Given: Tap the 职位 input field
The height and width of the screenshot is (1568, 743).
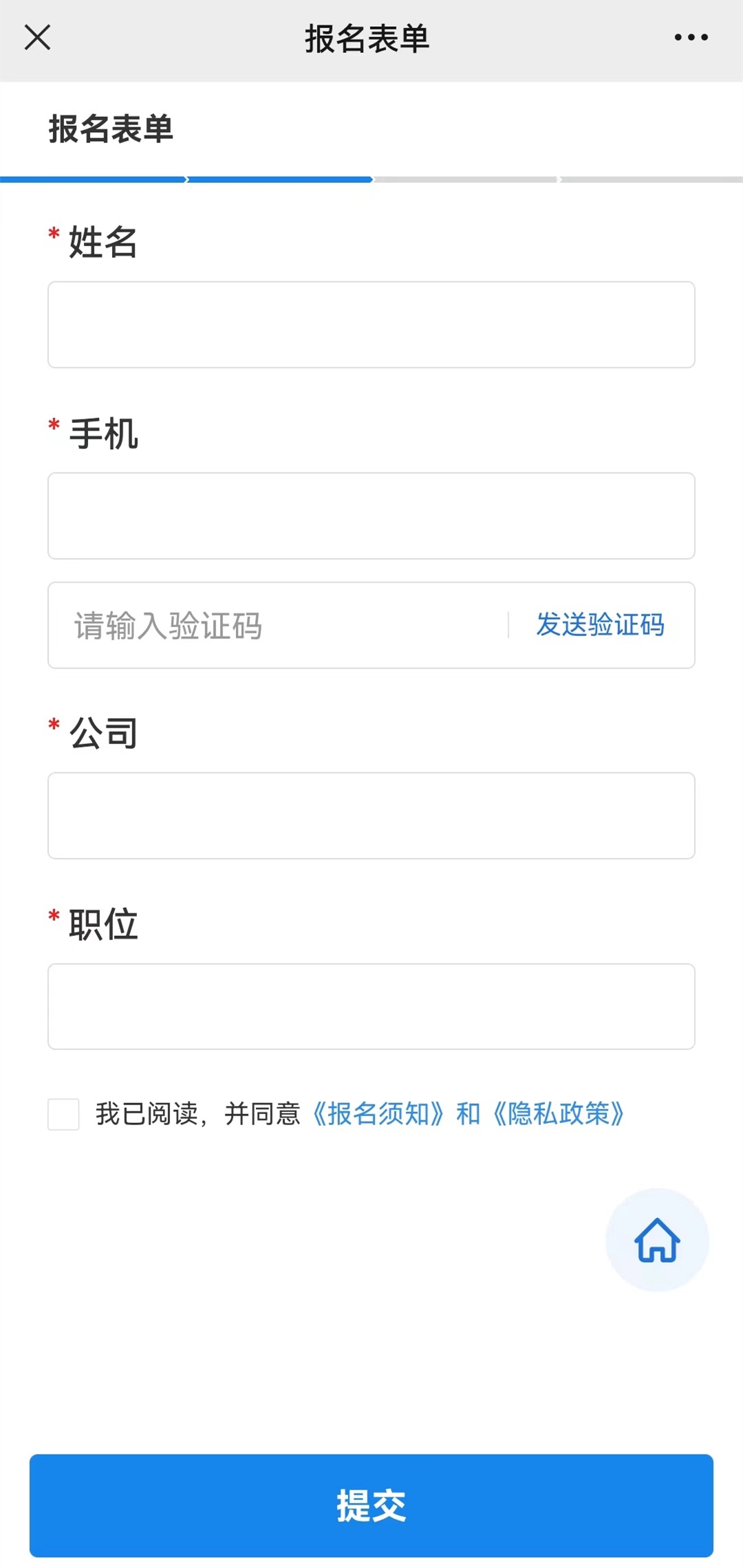Looking at the screenshot, I should coord(371,1007).
